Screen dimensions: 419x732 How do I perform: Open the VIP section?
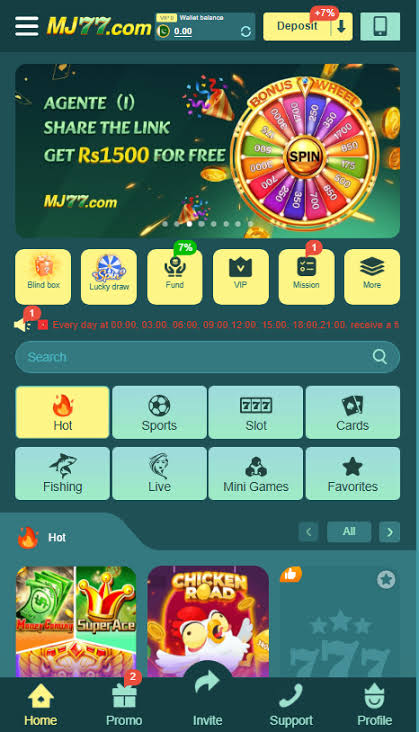click(x=241, y=276)
